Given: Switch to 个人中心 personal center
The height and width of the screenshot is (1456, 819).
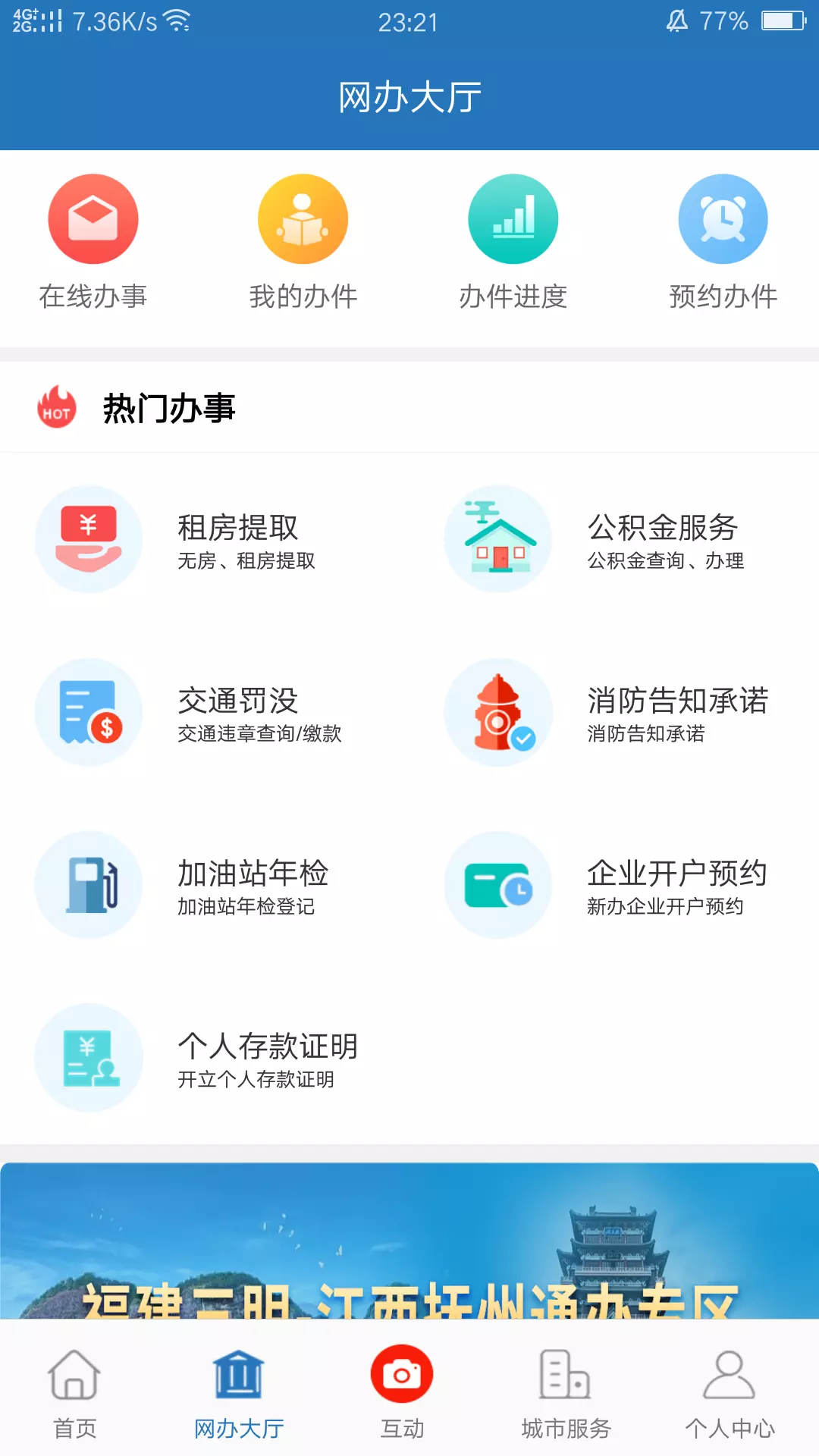Looking at the screenshot, I should click(x=730, y=1394).
